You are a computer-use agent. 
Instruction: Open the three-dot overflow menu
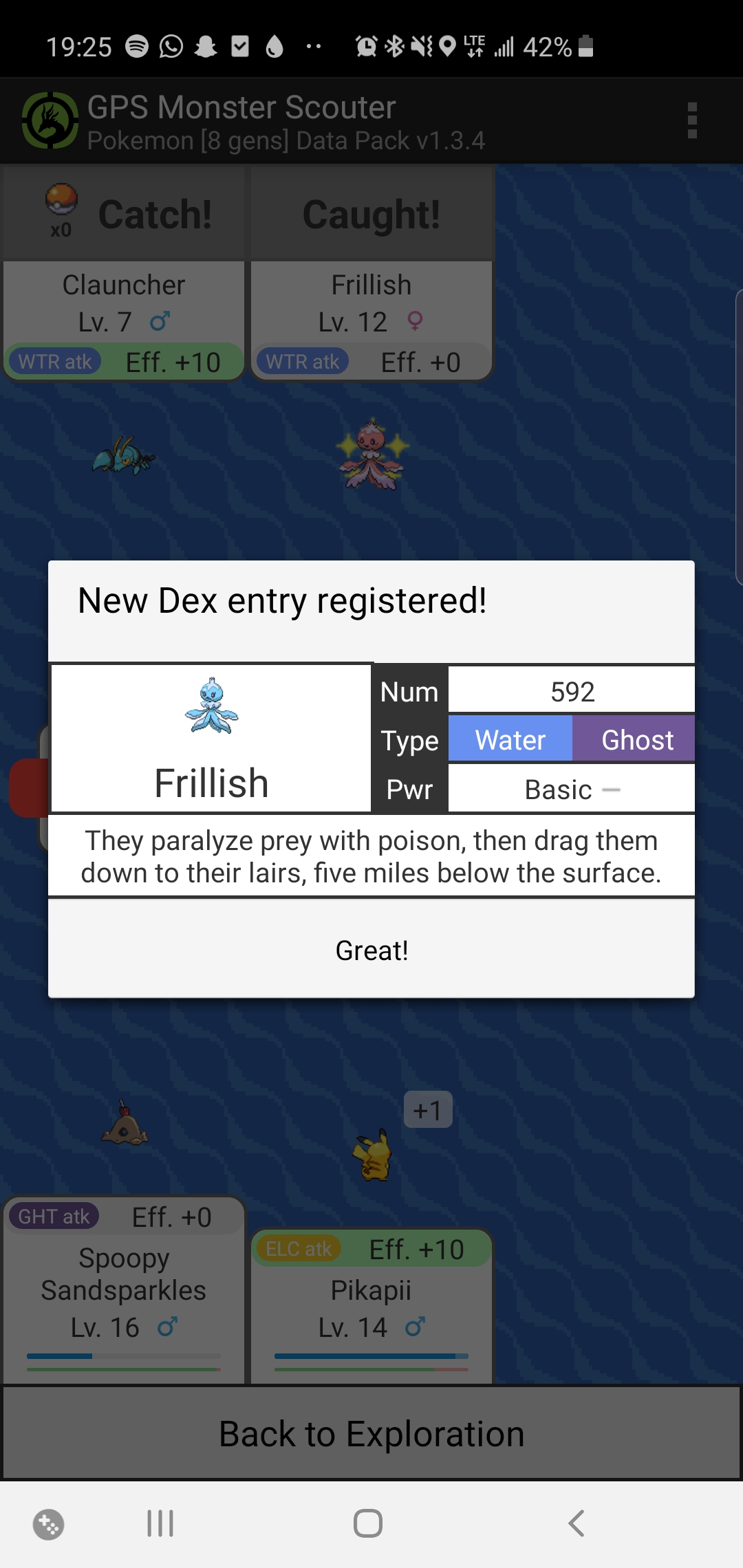tap(692, 121)
